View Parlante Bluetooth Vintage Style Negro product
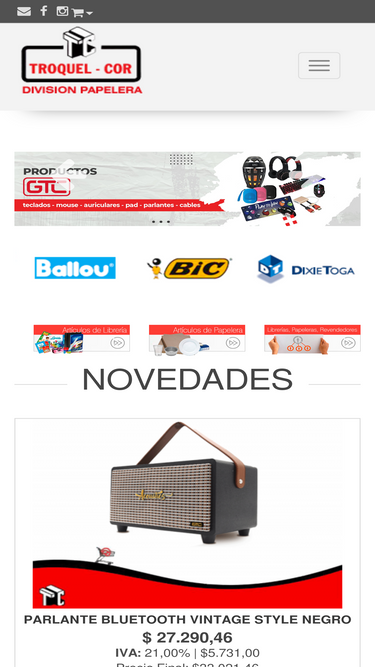375x667 pixels. click(188, 619)
